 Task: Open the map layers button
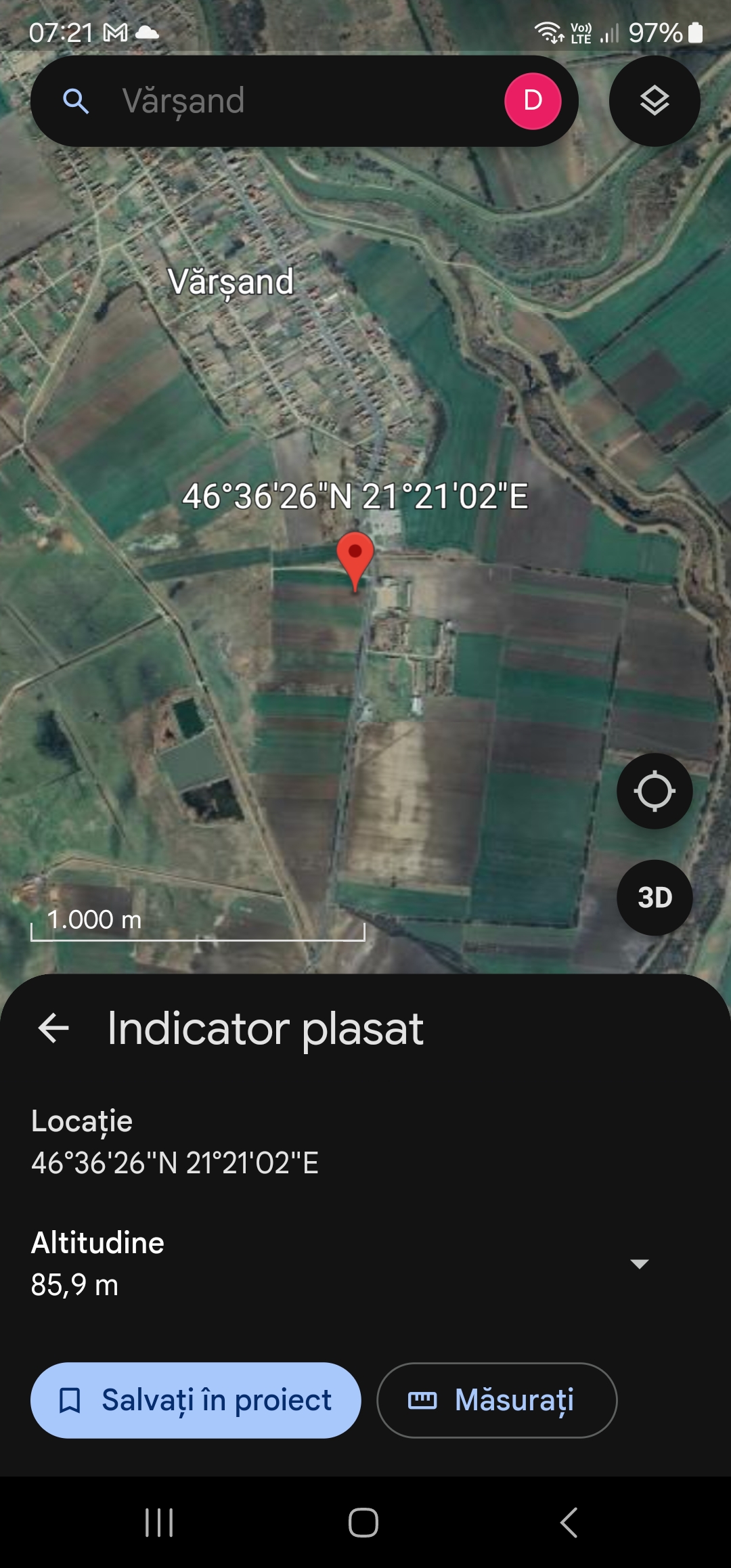[x=654, y=101]
